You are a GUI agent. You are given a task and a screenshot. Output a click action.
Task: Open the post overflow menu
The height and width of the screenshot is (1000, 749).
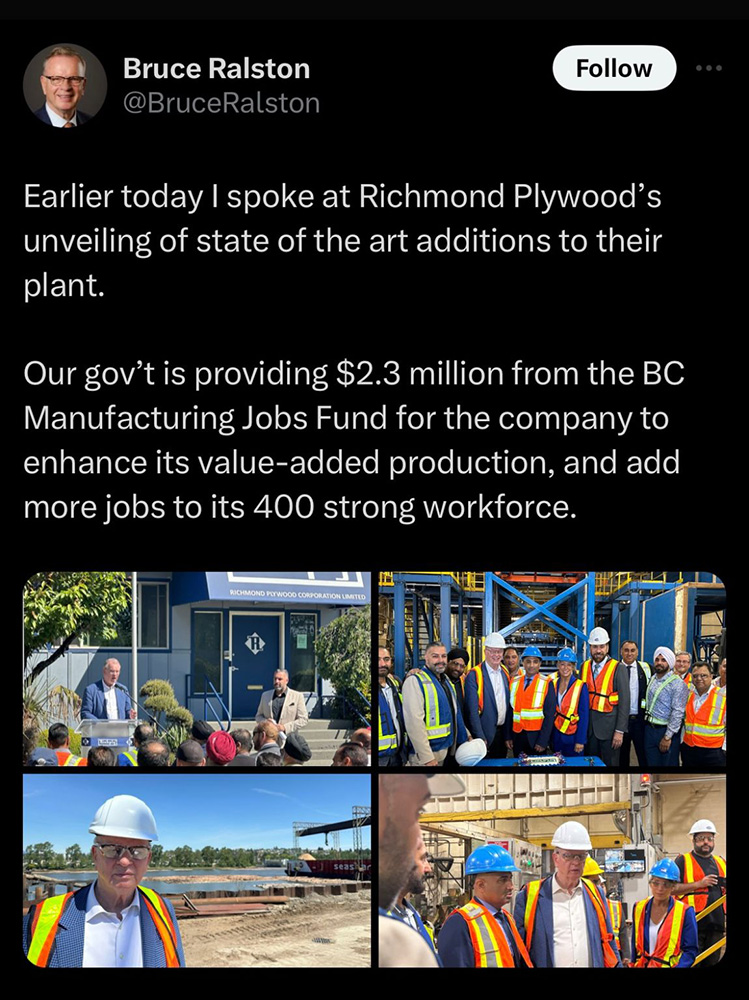tap(708, 69)
